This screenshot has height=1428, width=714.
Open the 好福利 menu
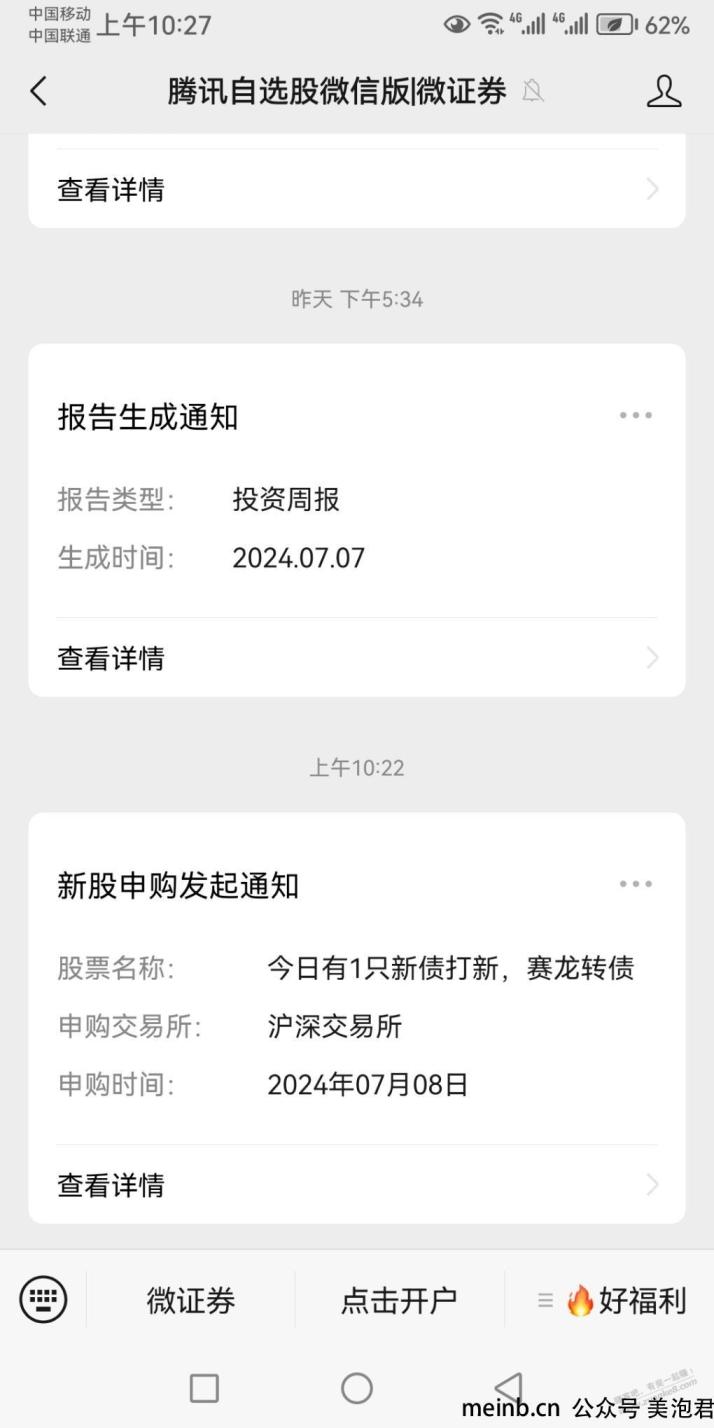611,1300
